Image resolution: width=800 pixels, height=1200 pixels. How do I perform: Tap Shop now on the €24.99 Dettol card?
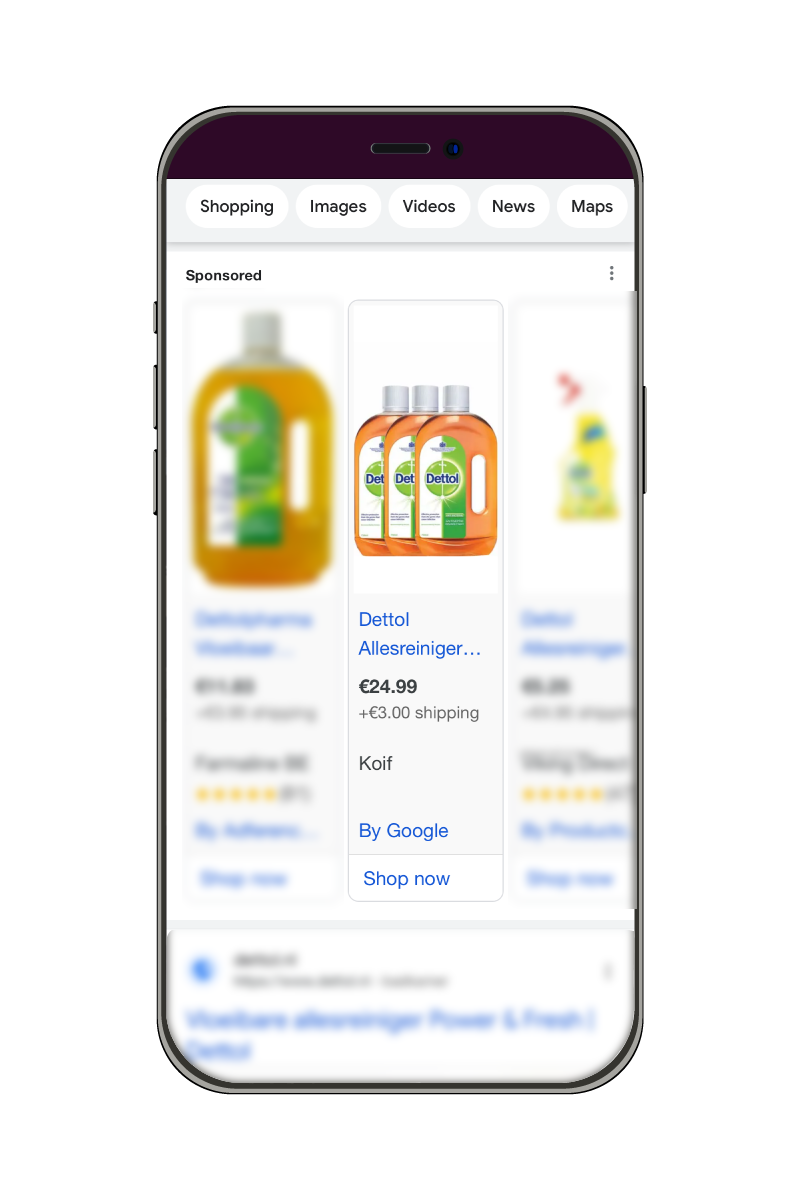point(407,879)
